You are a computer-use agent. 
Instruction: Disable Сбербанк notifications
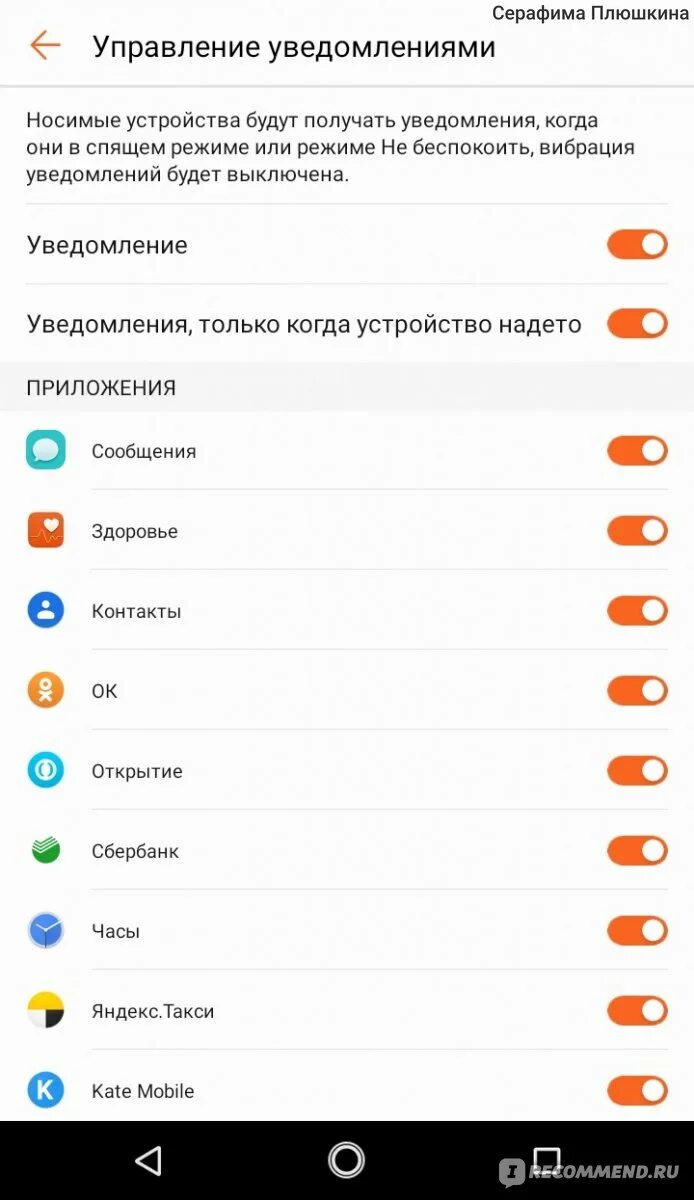(x=637, y=851)
